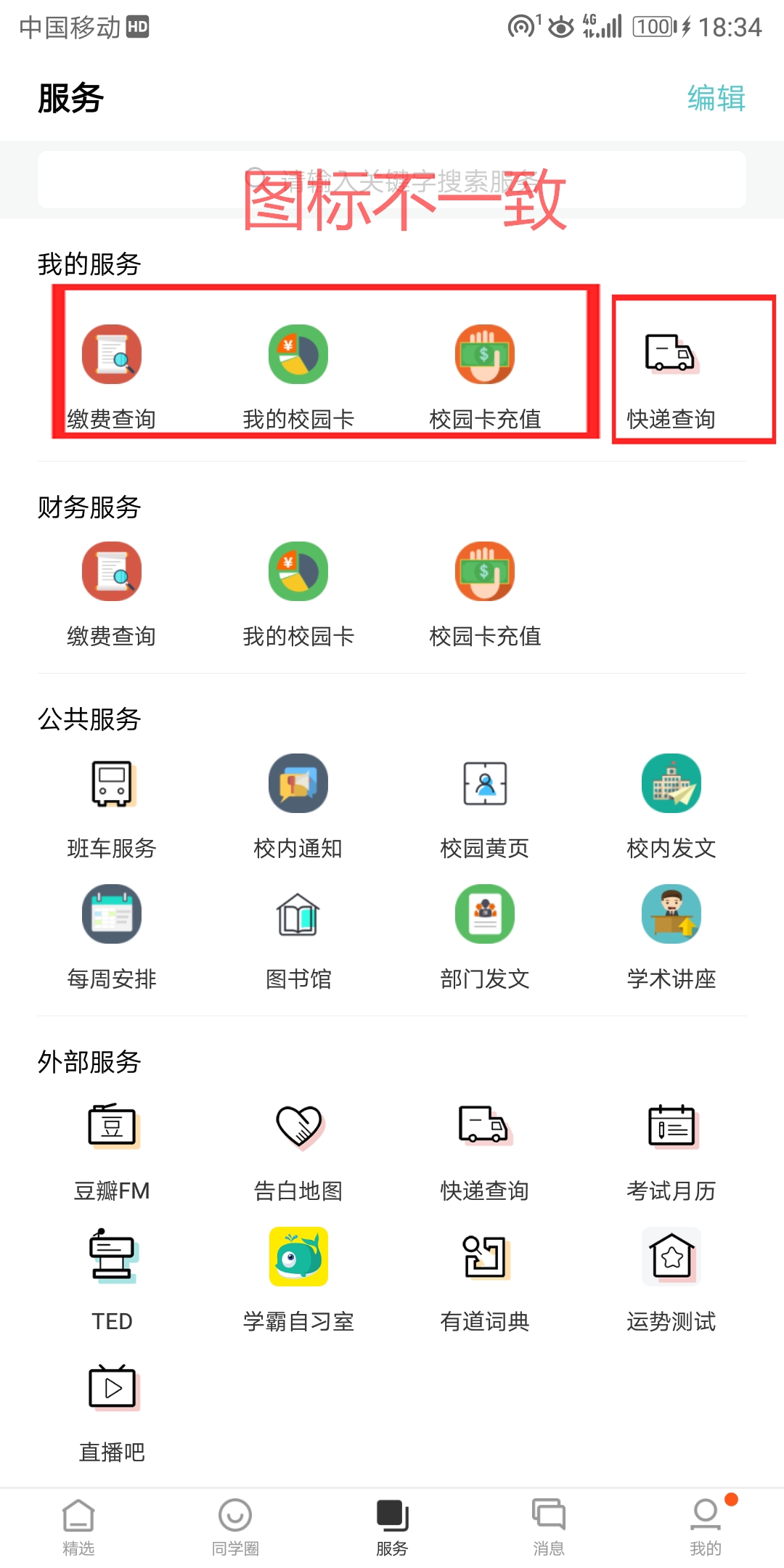784x1568 pixels.
Task: Switch to the 精选 tab
Action: (x=78, y=1526)
